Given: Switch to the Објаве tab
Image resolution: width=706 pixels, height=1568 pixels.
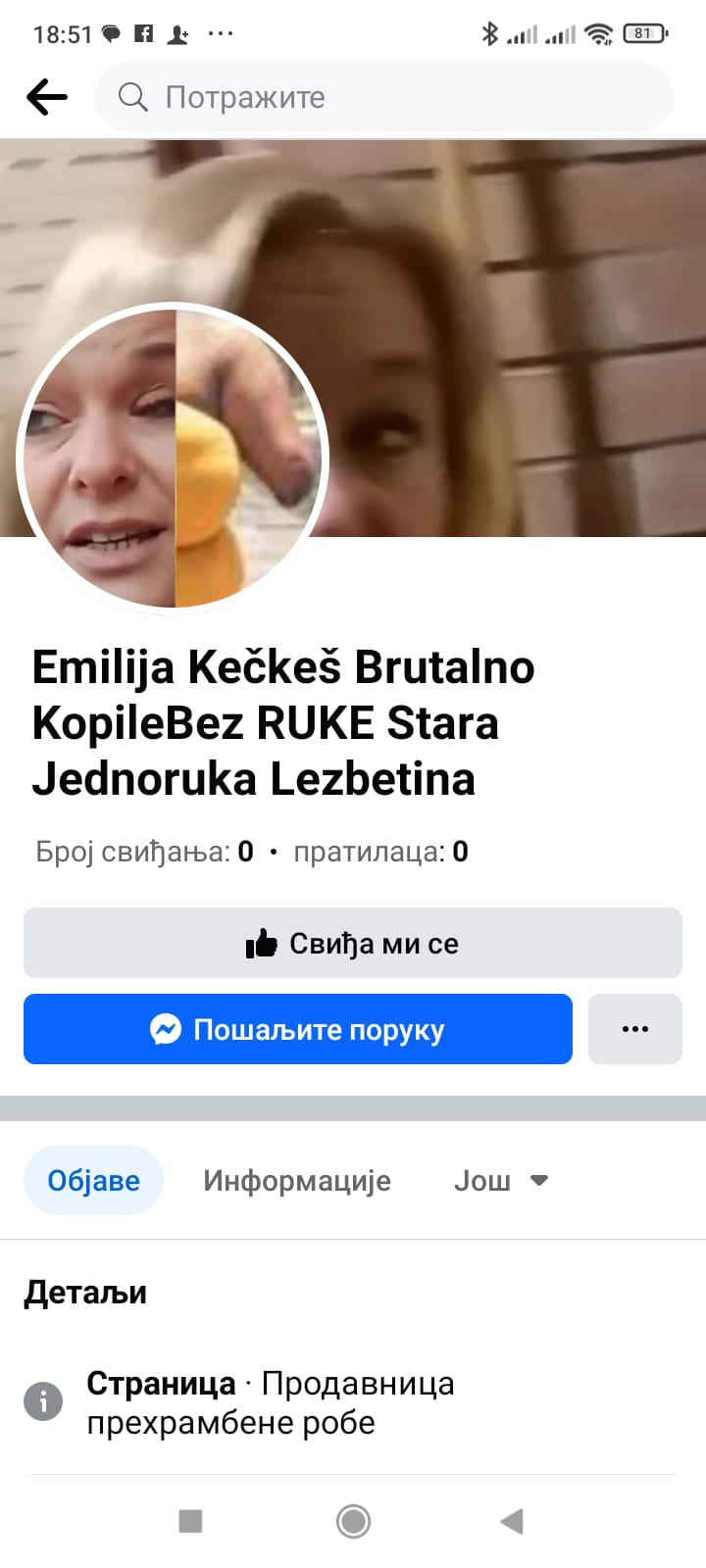Looking at the screenshot, I should (93, 1180).
